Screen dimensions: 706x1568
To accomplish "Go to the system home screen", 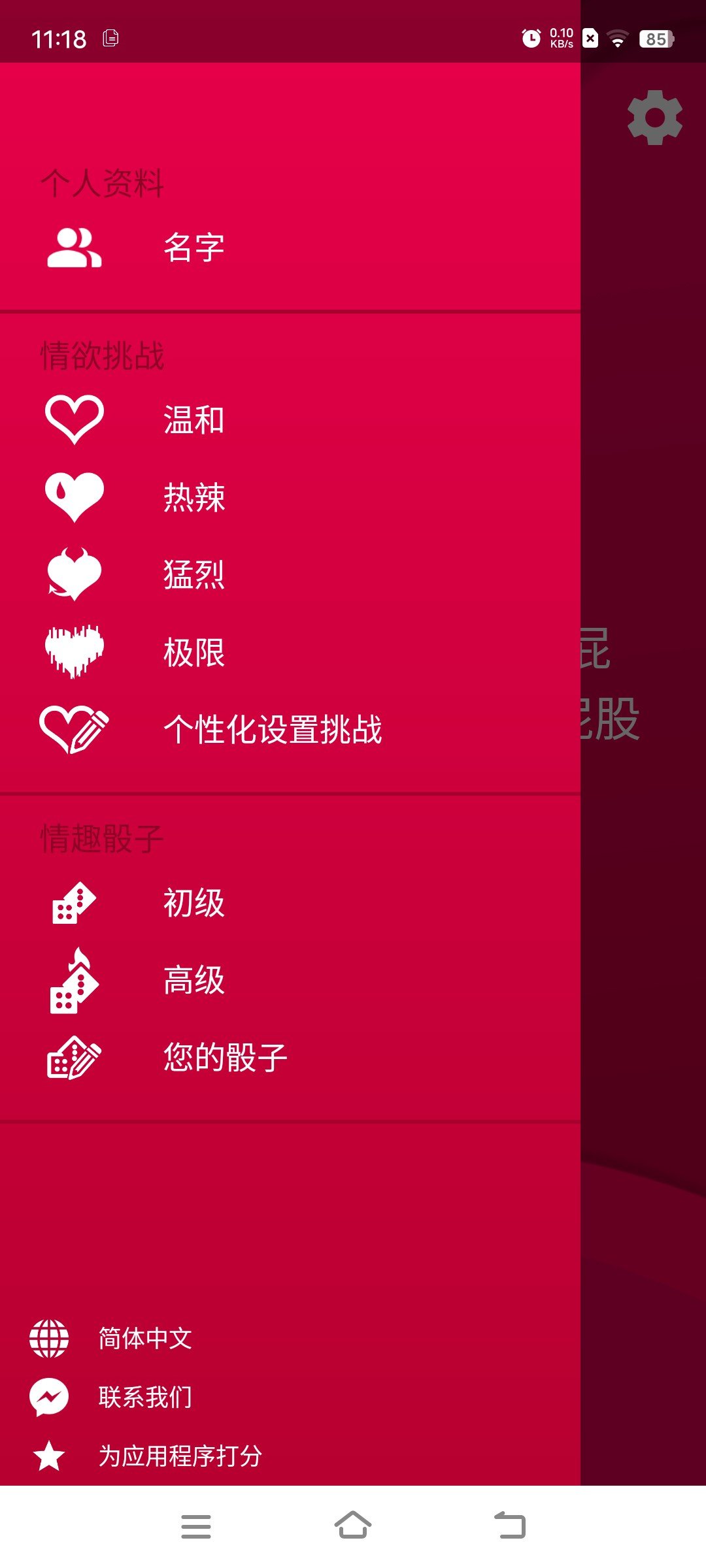I will coord(353,1526).
